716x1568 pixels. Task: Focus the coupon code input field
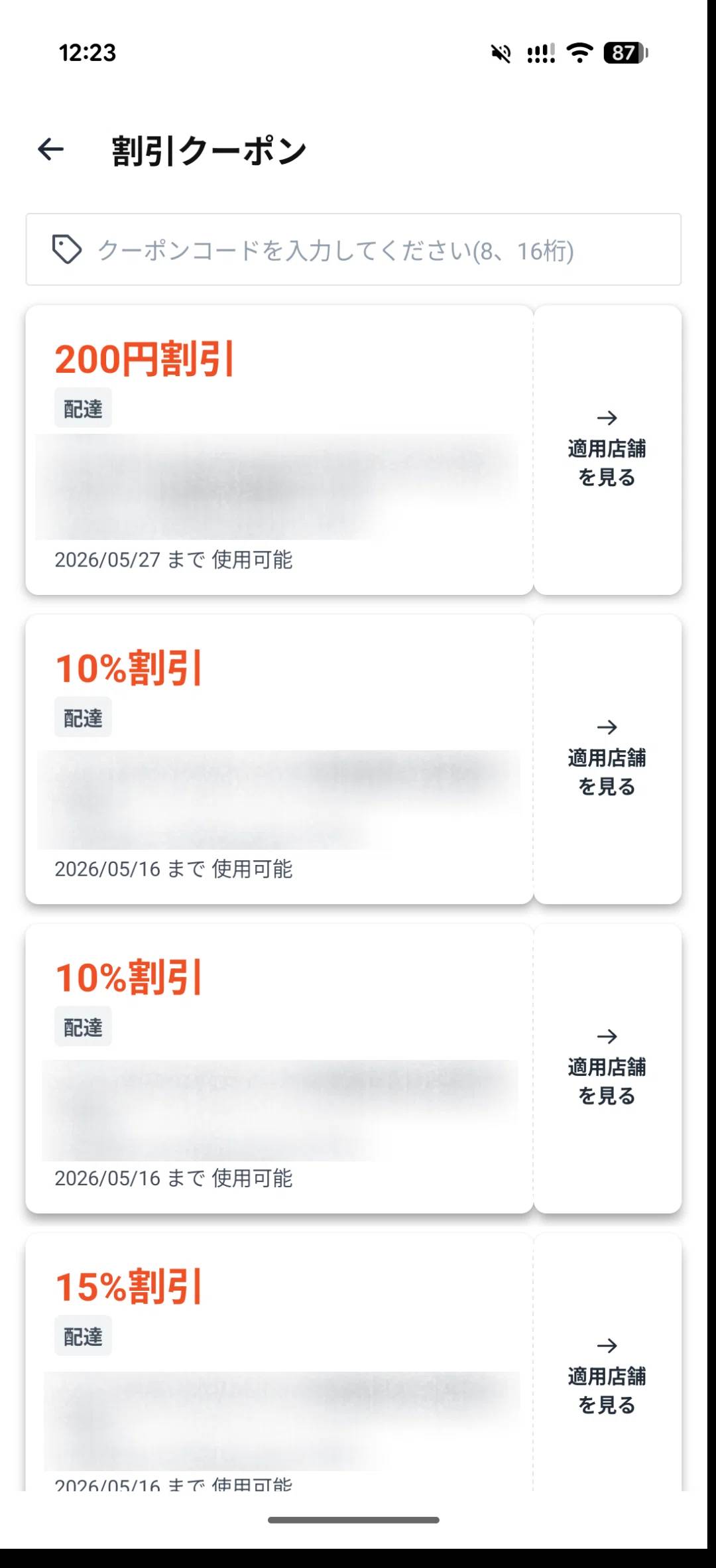click(353, 250)
